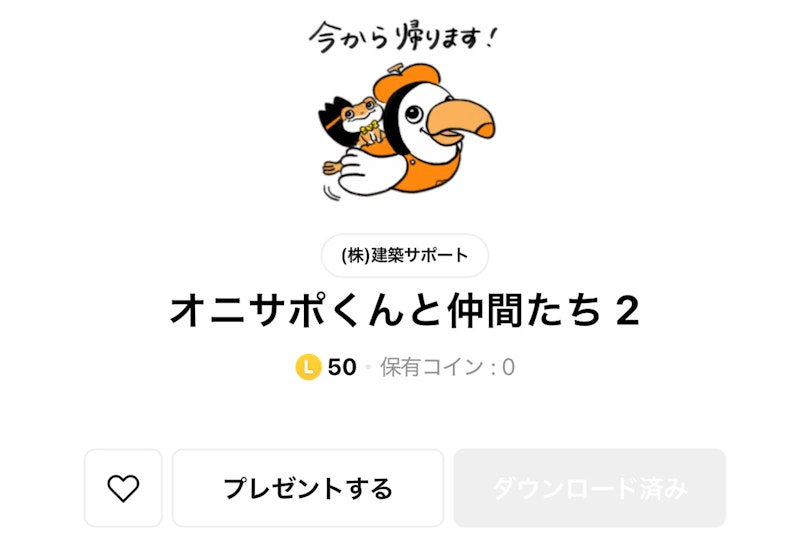Open creator page (株)建築サポート
810x540 pixels.
(x=404, y=255)
